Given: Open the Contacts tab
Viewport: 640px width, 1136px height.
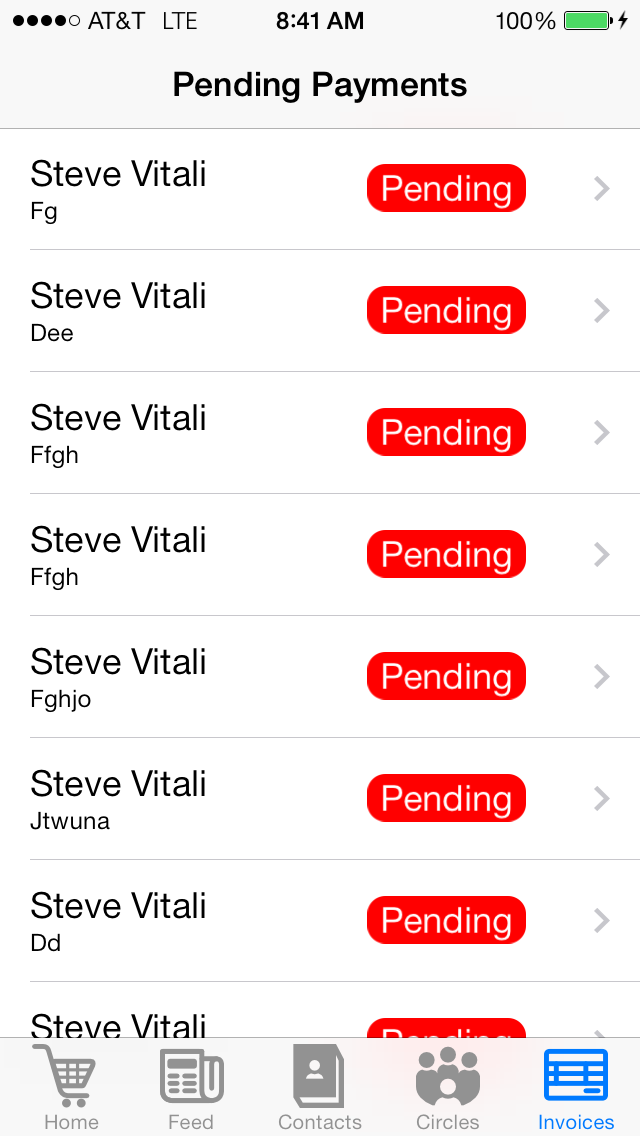Looking at the screenshot, I should coord(319,1088).
